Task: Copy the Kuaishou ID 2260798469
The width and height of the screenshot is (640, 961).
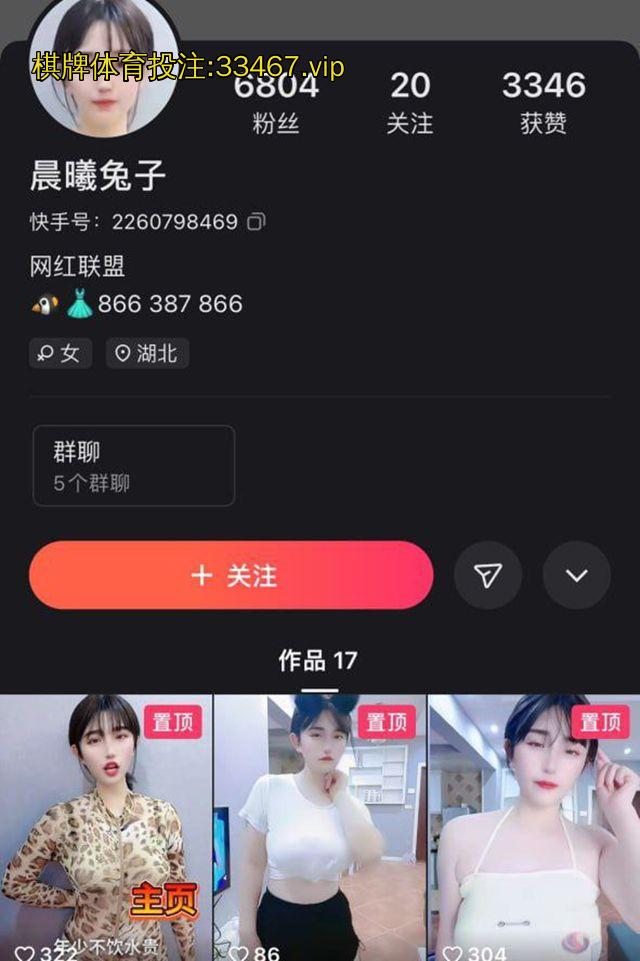Action: click(x=257, y=221)
